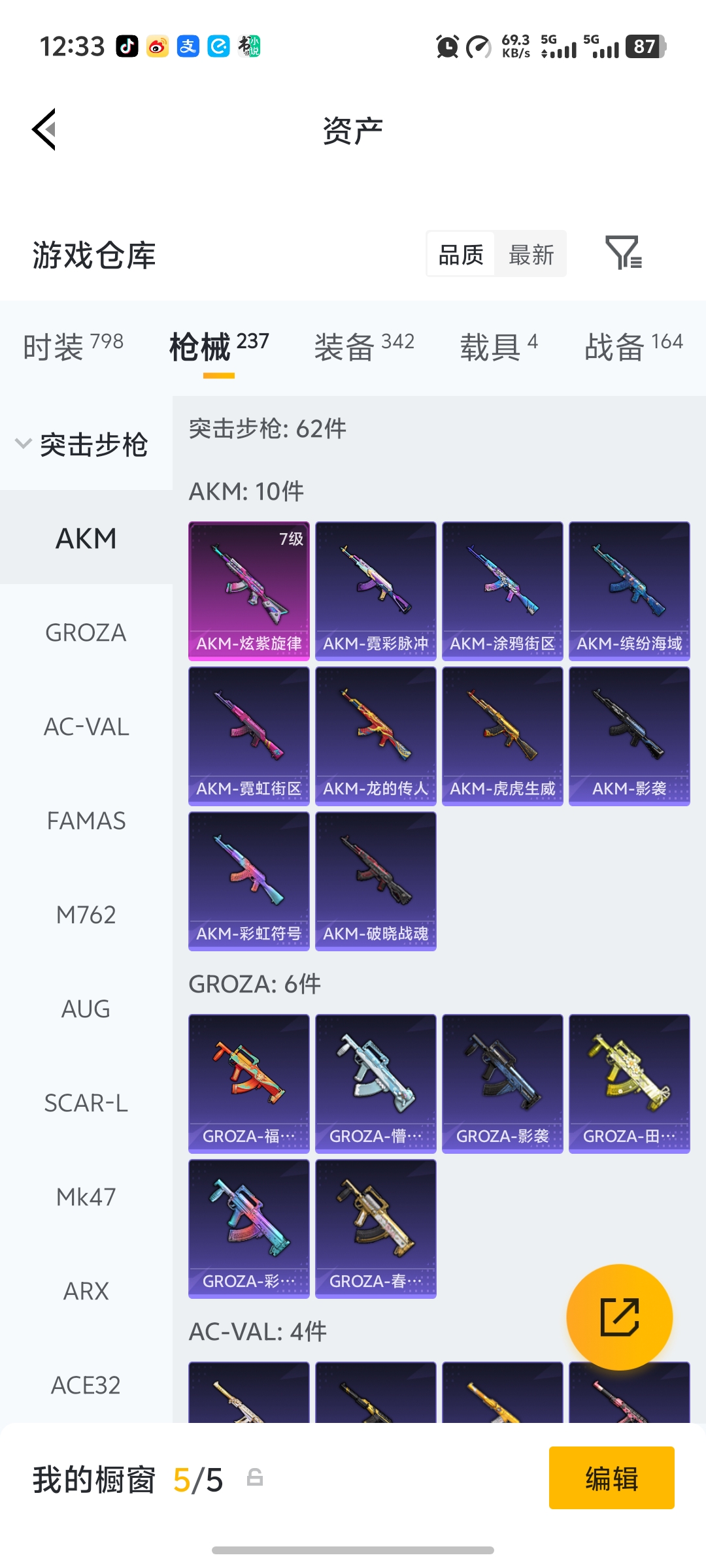Select GROZA in the weapon list
This screenshot has height=1568, width=706.
(x=86, y=632)
